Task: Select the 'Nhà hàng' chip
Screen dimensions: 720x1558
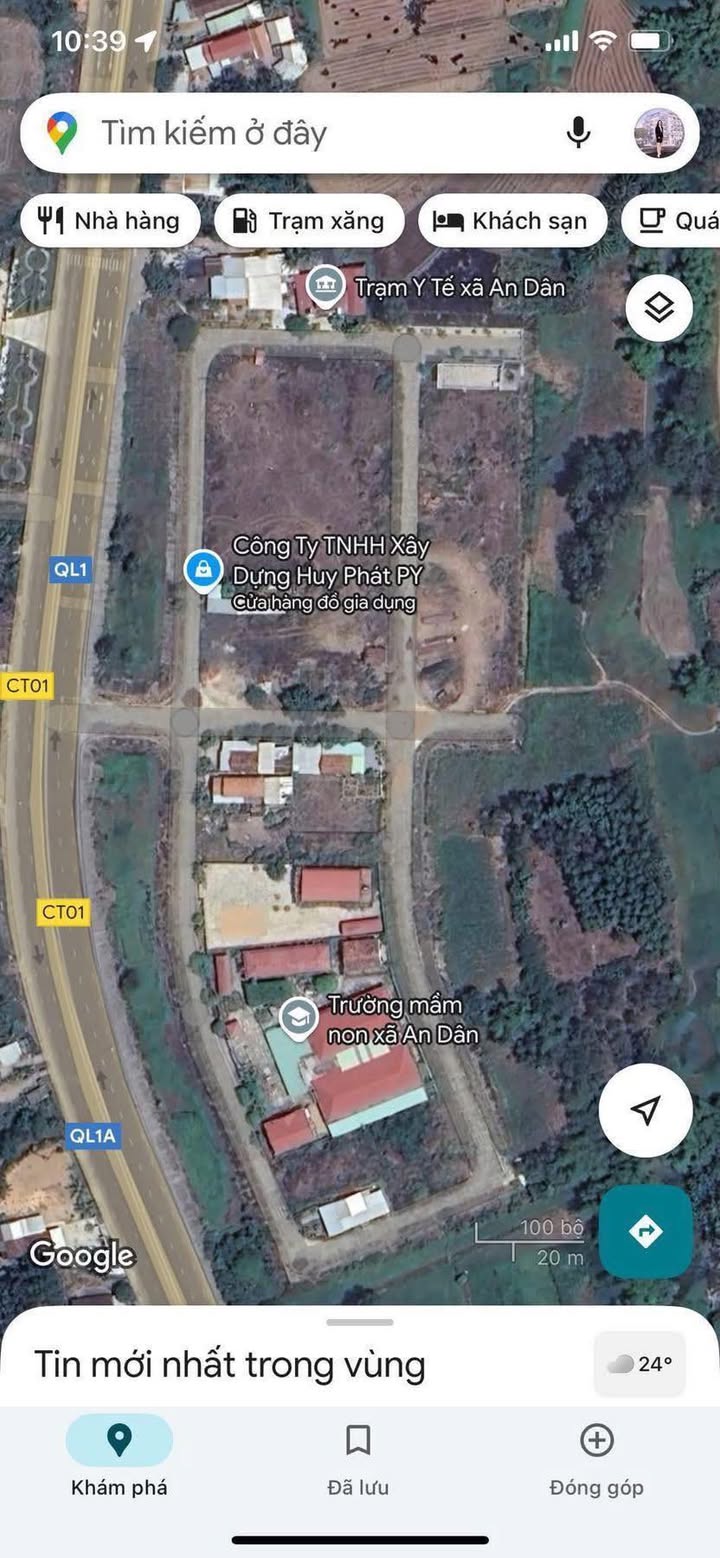Action: tap(110, 221)
